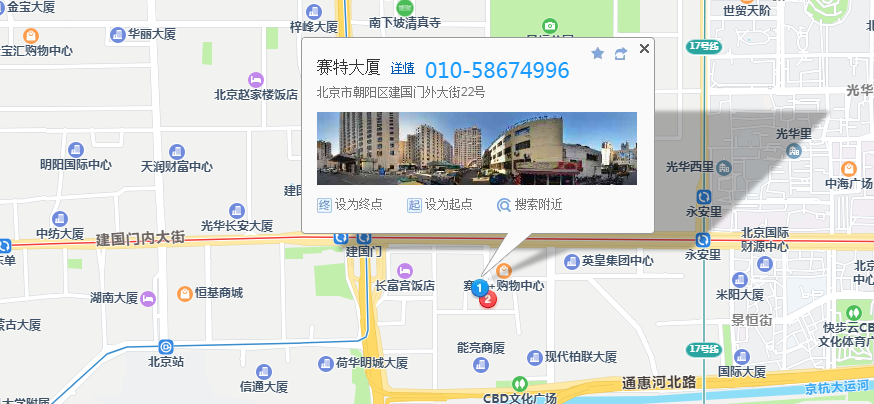Viewport: 874px width, 404px height.
Task: Open 长富宫饭店 hotel on the map
Action: tap(404, 270)
